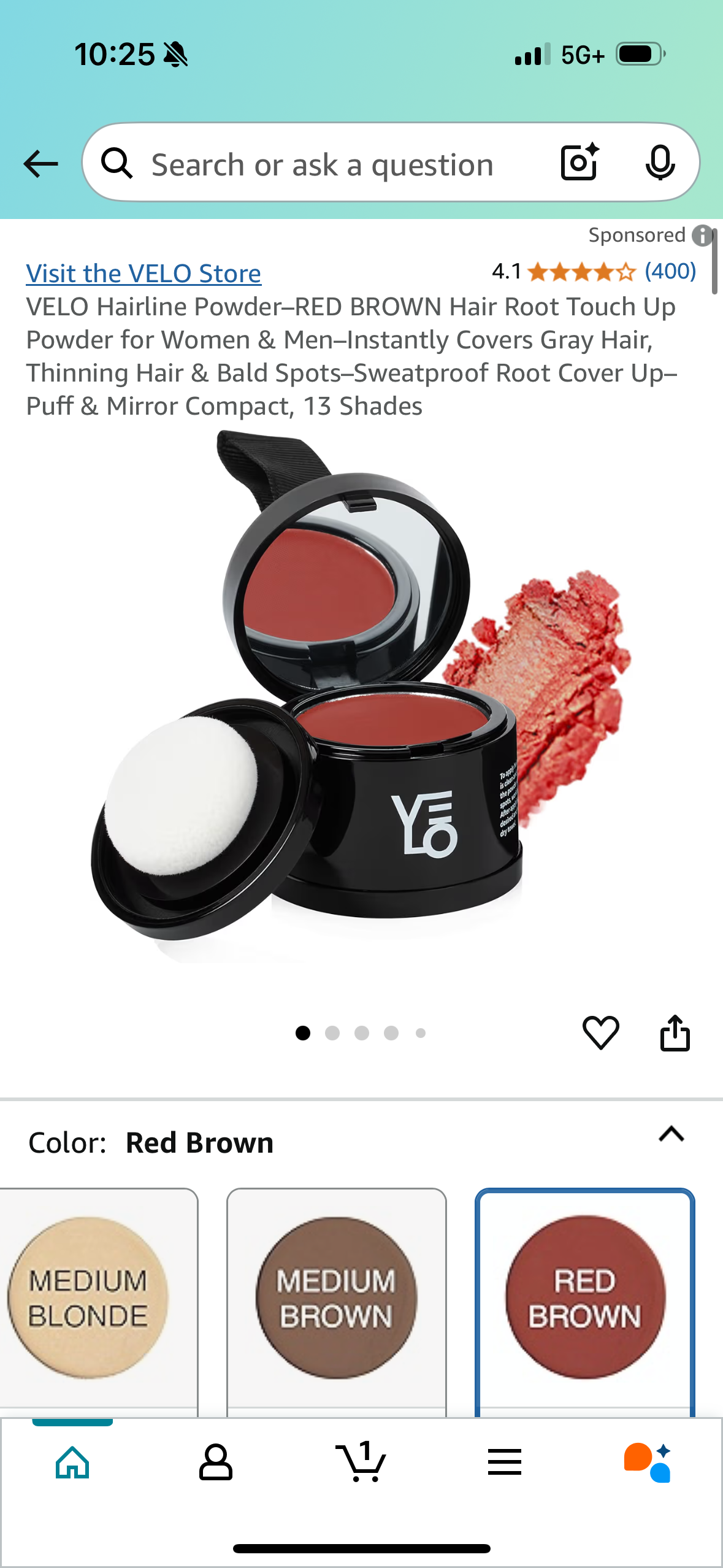
Task: Open the shopping cart
Action: tap(361, 1462)
